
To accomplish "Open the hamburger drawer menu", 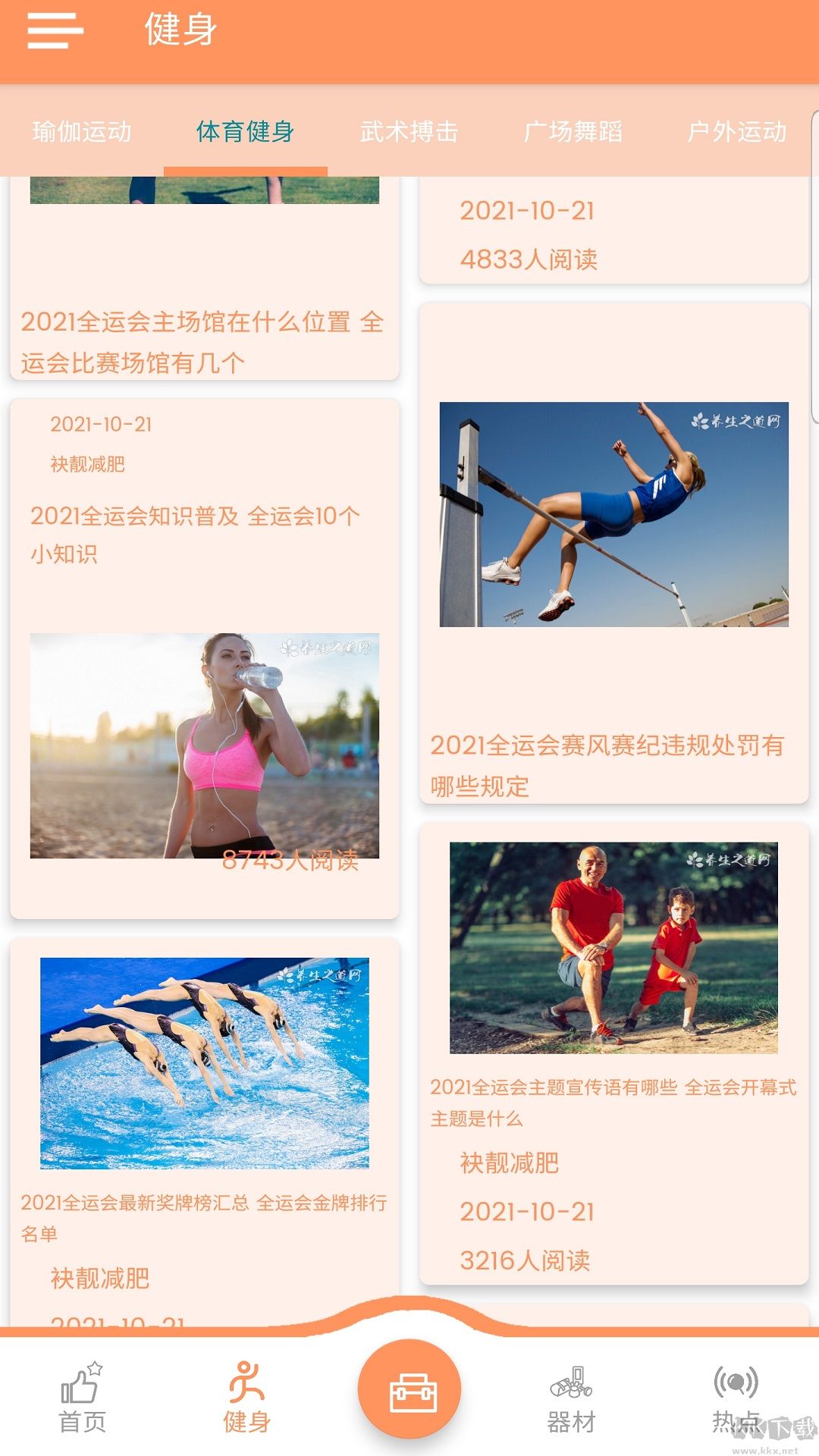I will click(55, 30).
